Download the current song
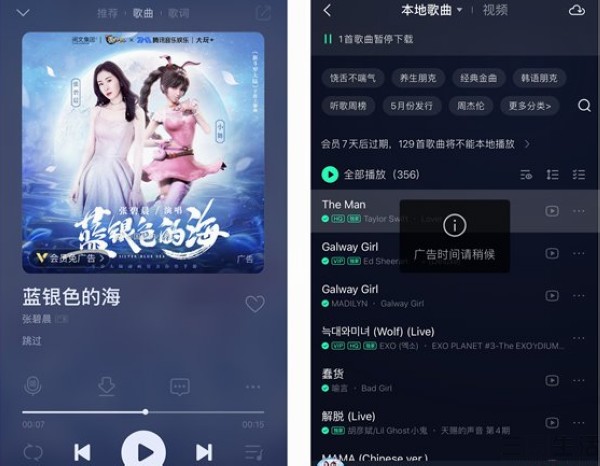The image size is (600, 466). pos(106,386)
